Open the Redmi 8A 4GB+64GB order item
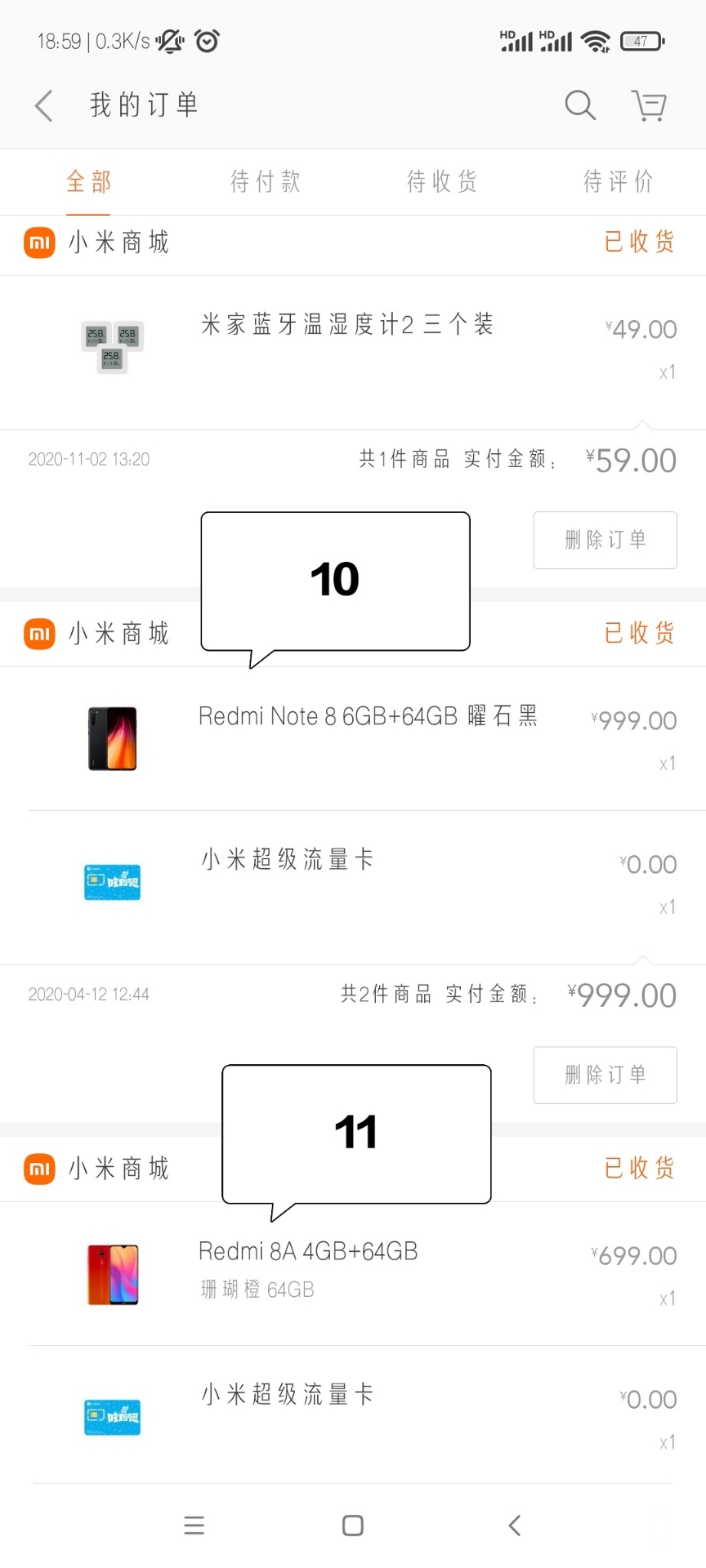This screenshot has width=706, height=1568. coord(308,1252)
